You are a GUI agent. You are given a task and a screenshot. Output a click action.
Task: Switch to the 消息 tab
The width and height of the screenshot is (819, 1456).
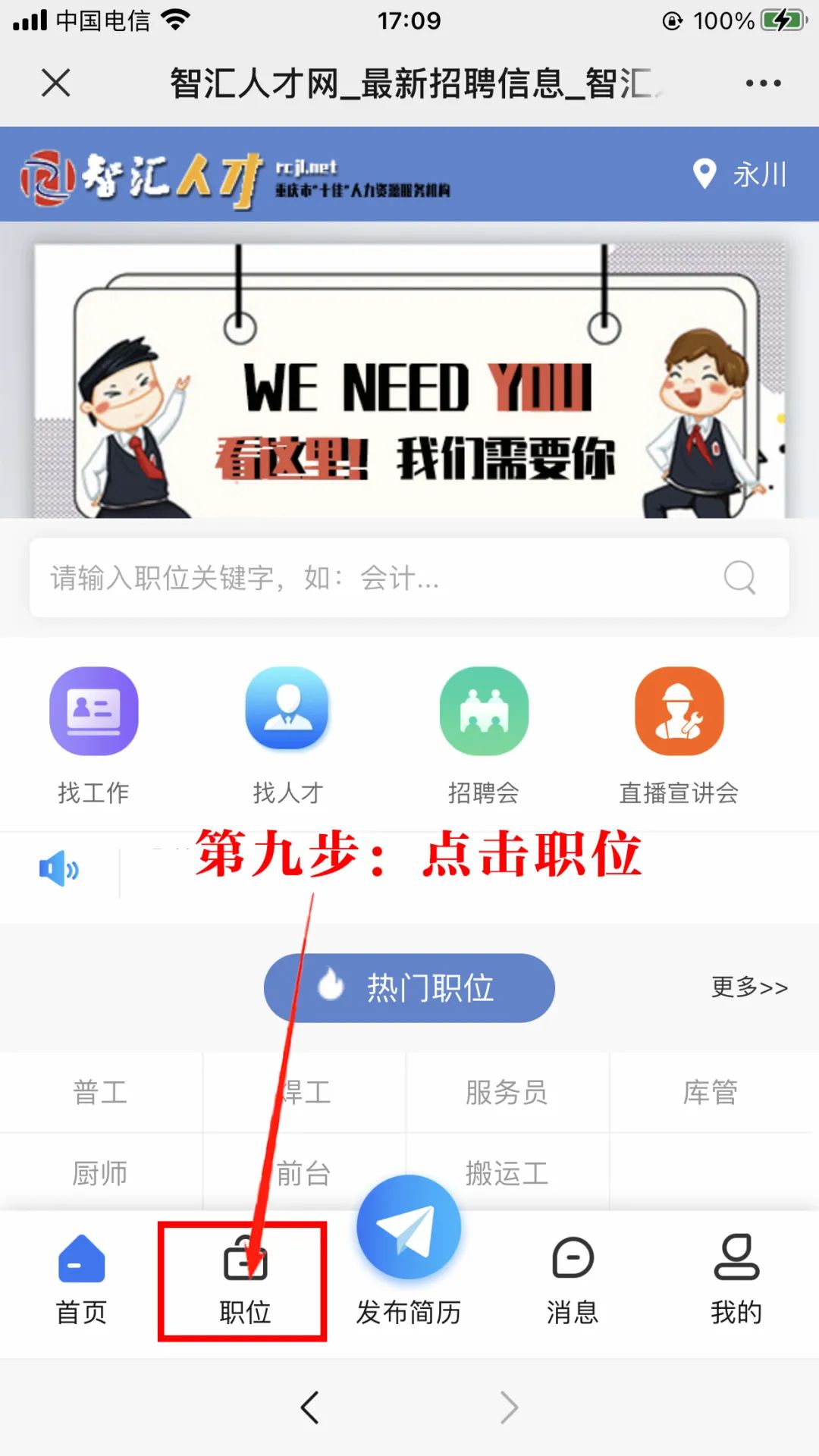[x=573, y=1280]
